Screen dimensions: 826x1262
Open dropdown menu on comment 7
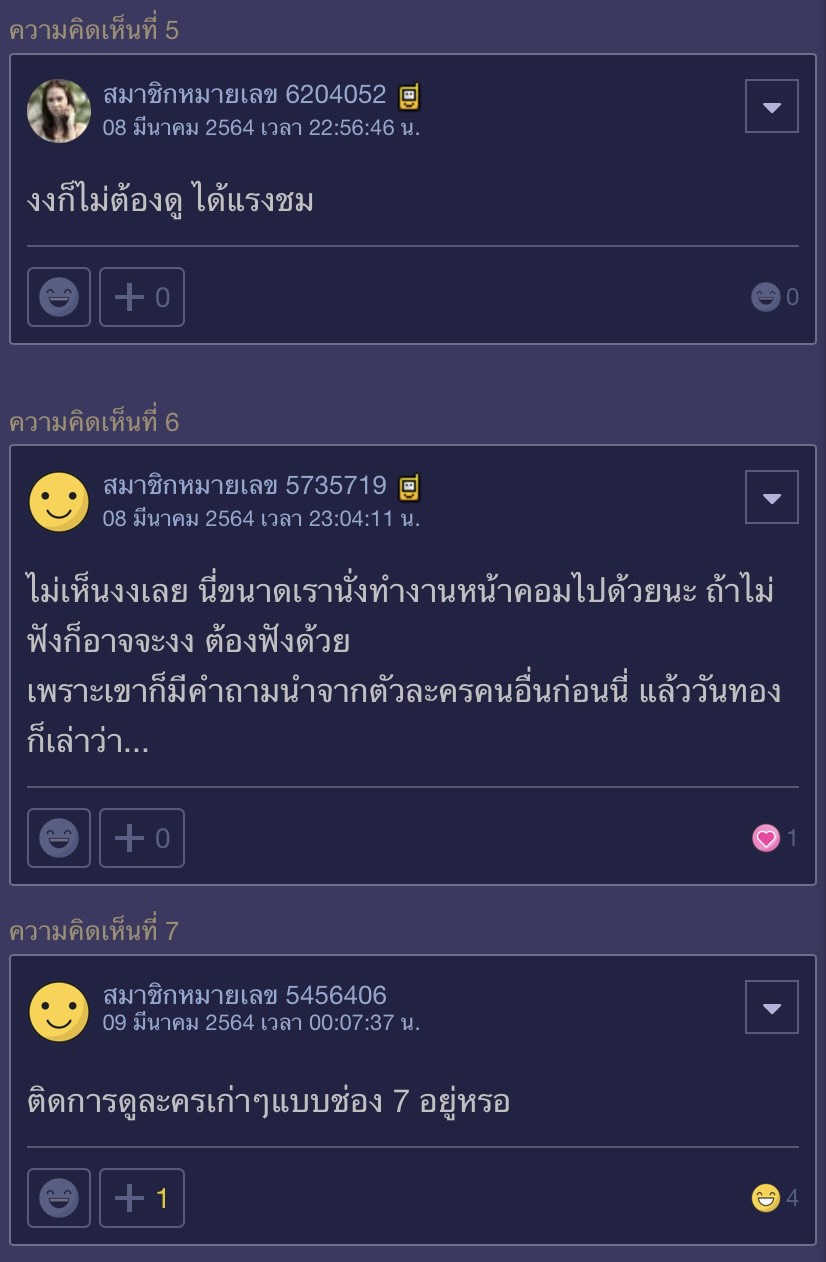pos(771,1007)
